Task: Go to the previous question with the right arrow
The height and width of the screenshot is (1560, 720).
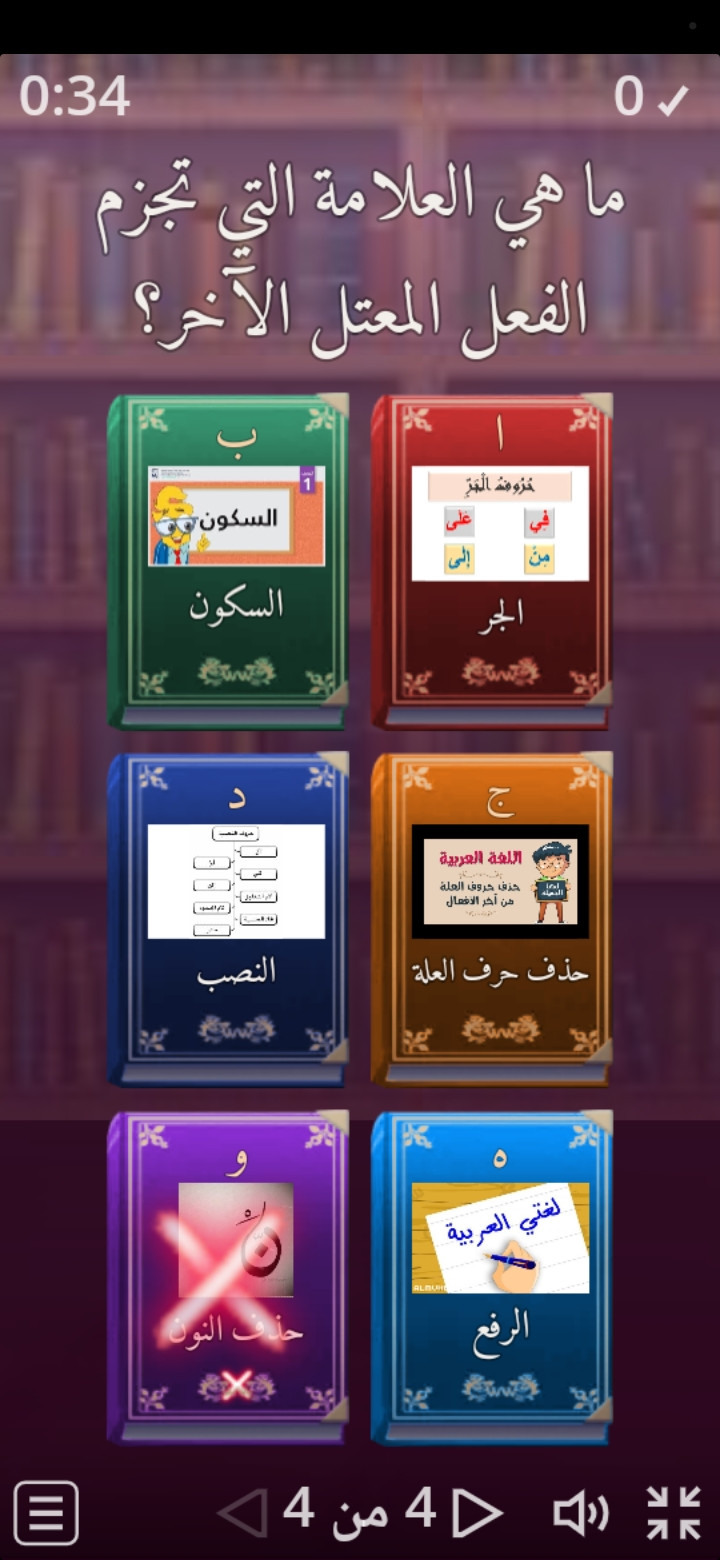Action: tap(477, 1512)
